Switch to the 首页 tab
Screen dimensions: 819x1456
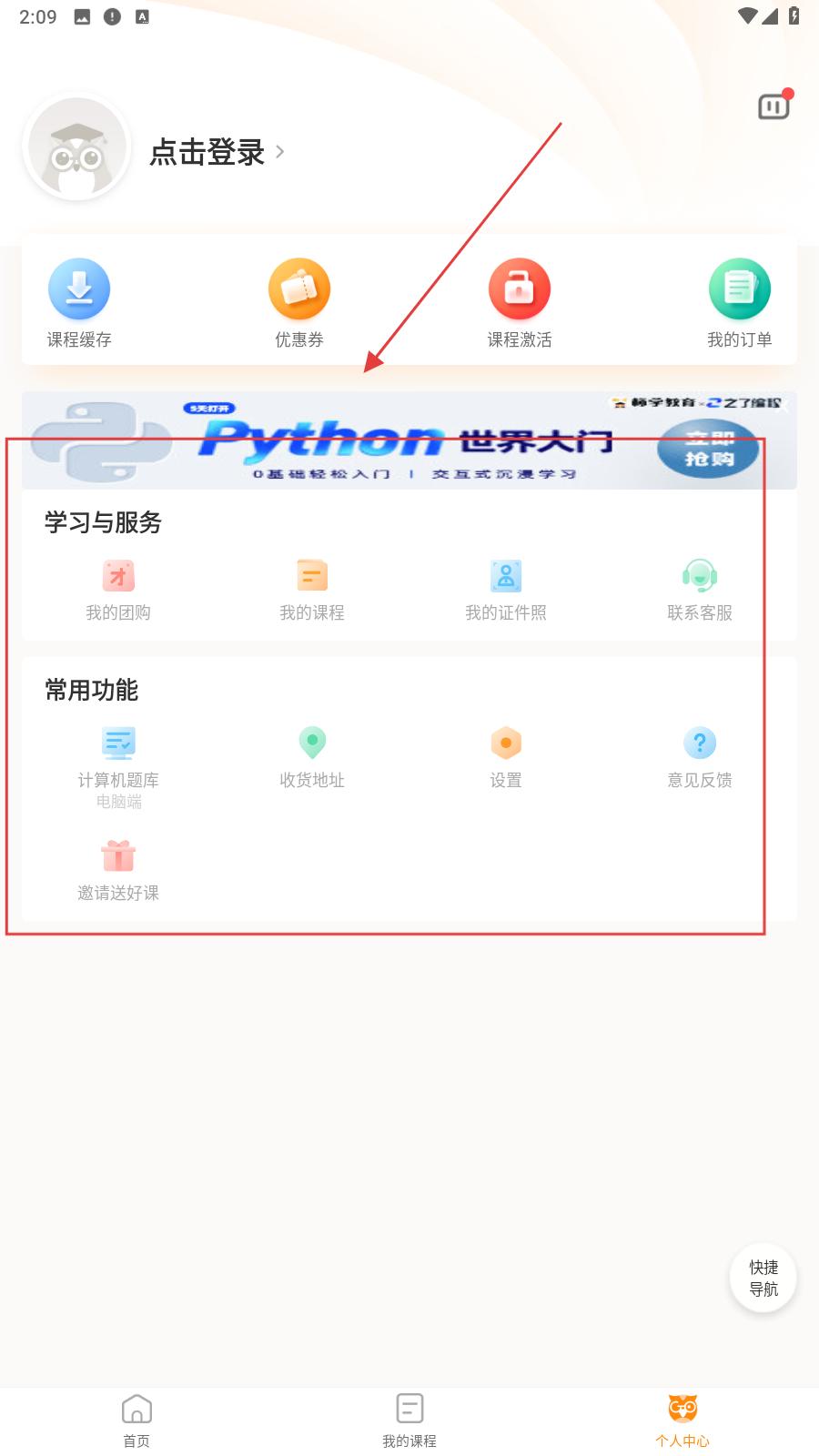click(x=136, y=1420)
